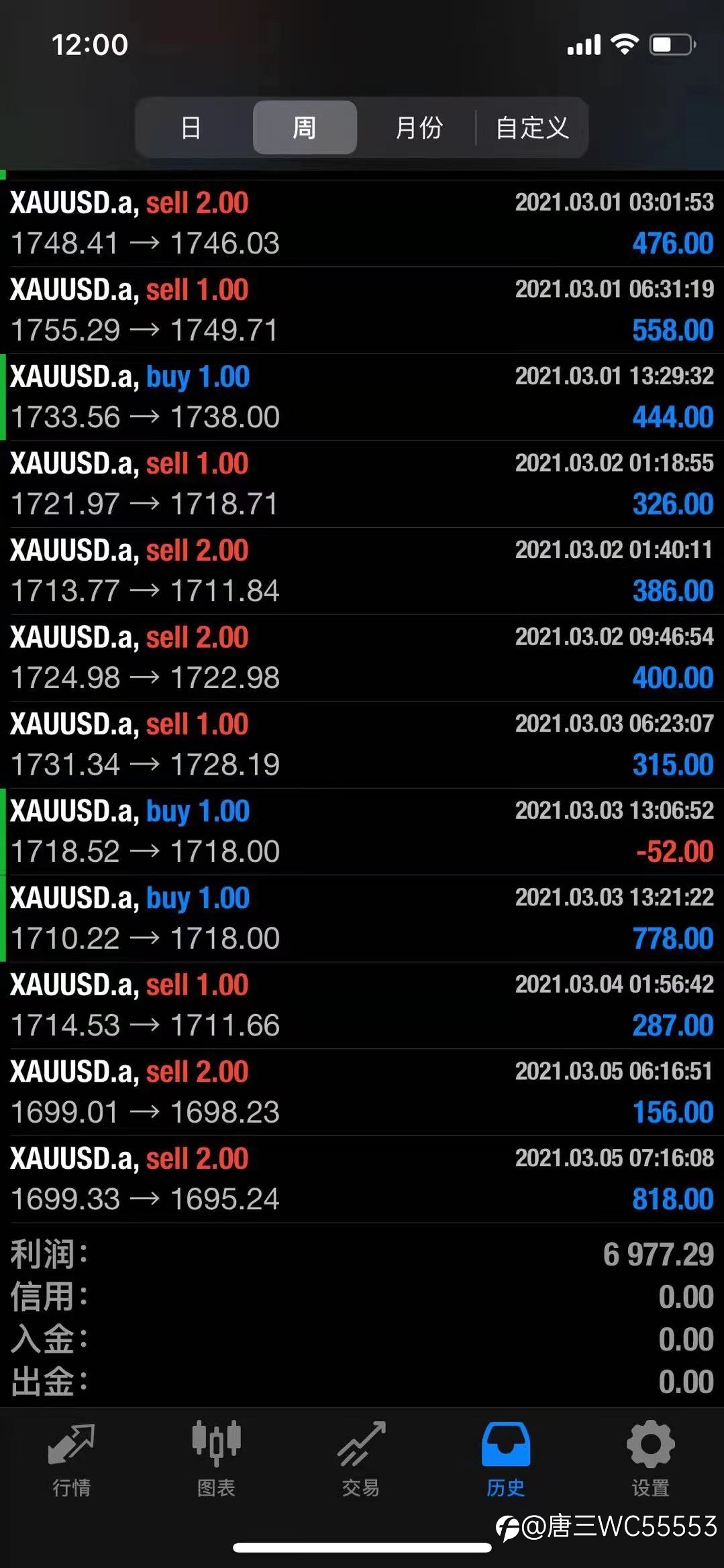Choose the 自定义 custom period filter
Image resolution: width=724 pixels, height=1568 pixels.
coord(531,127)
